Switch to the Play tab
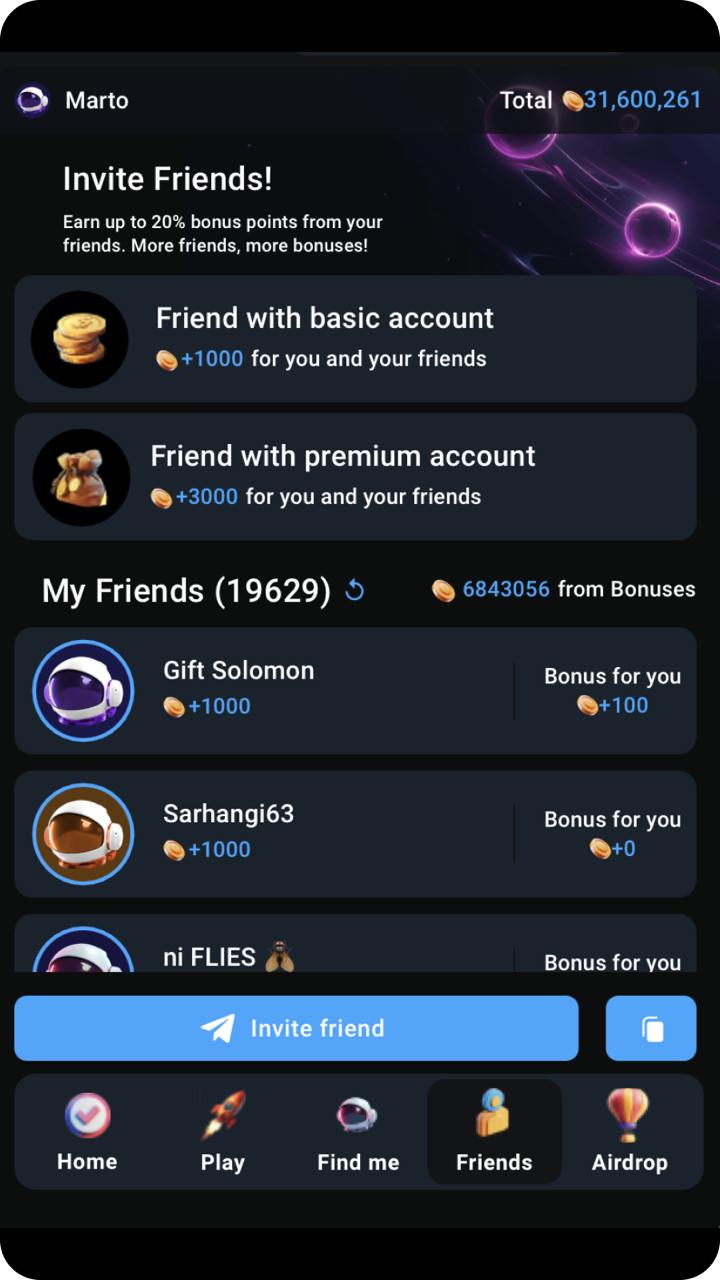 [222, 1132]
